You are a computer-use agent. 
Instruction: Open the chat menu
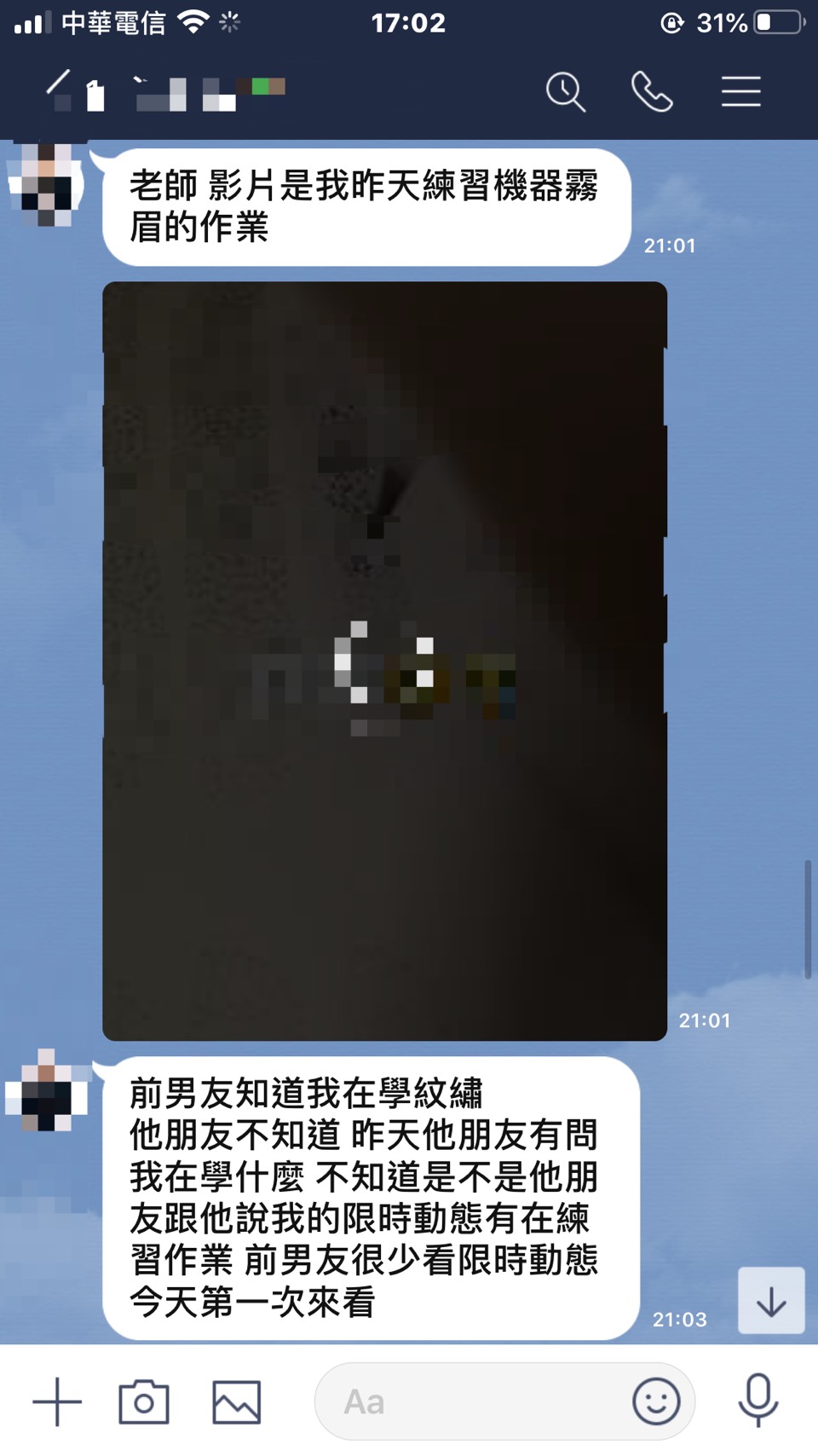click(x=740, y=91)
